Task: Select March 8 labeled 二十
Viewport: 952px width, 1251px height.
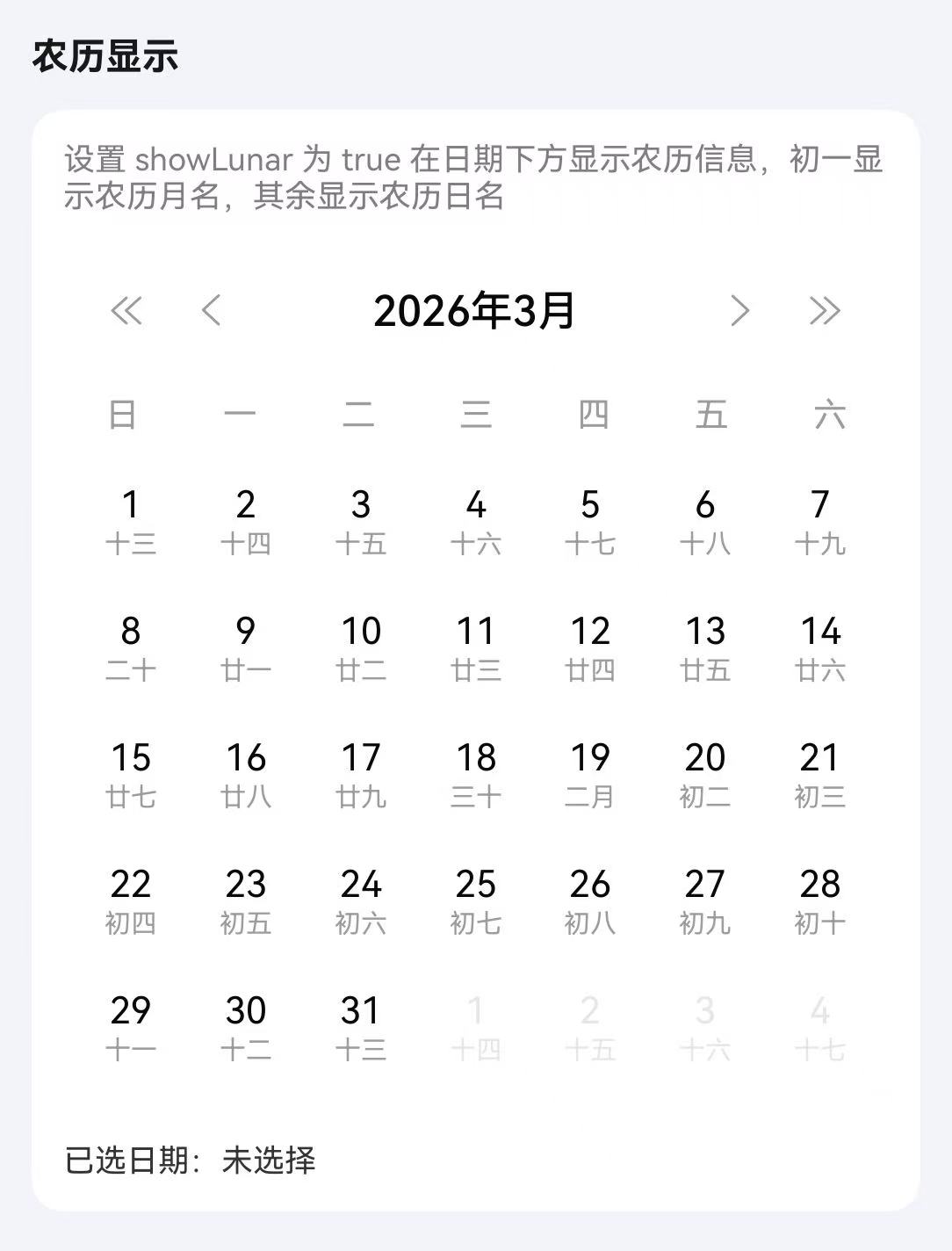Action: point(131,649)
